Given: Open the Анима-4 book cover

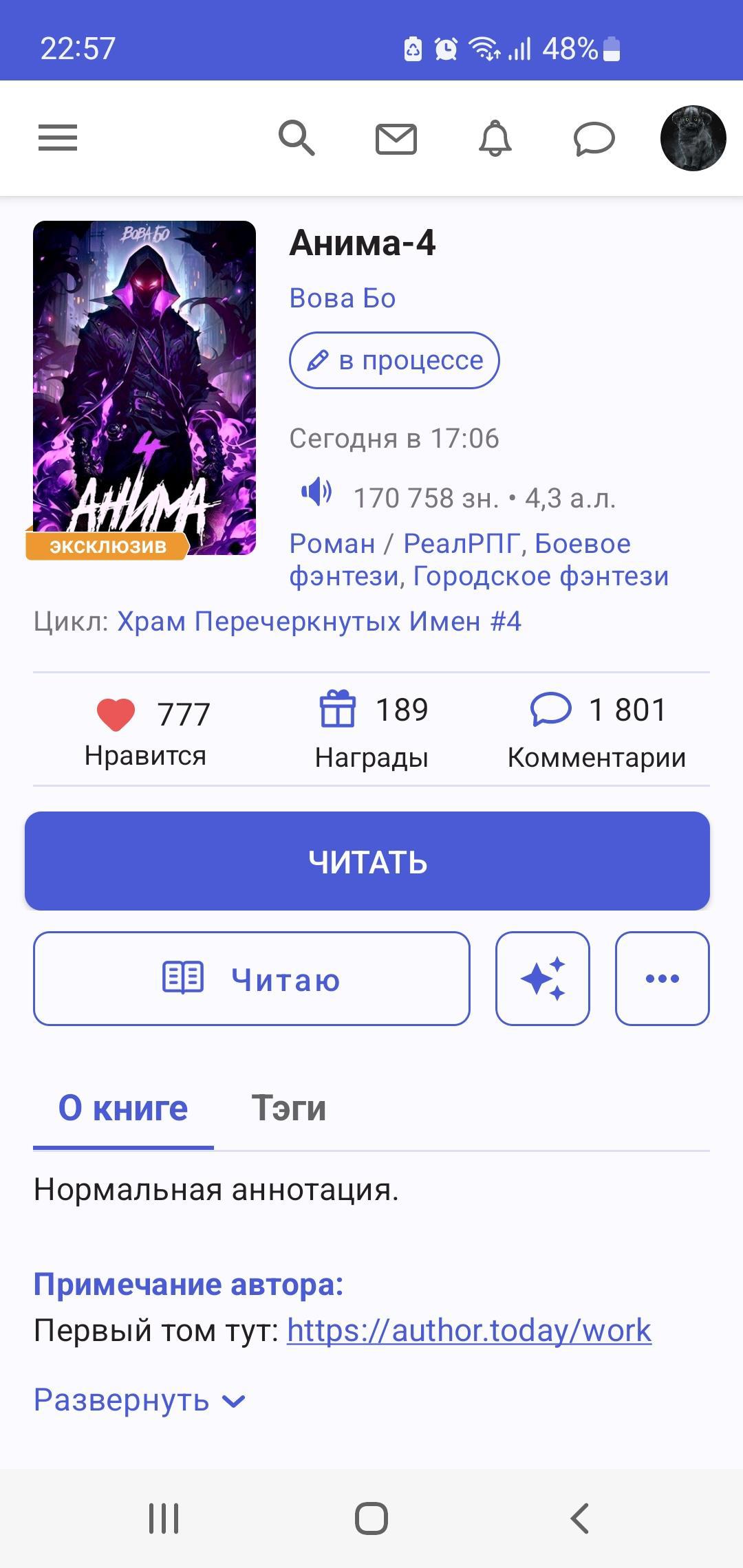Looking at the screenshot, I should (144, 388).
